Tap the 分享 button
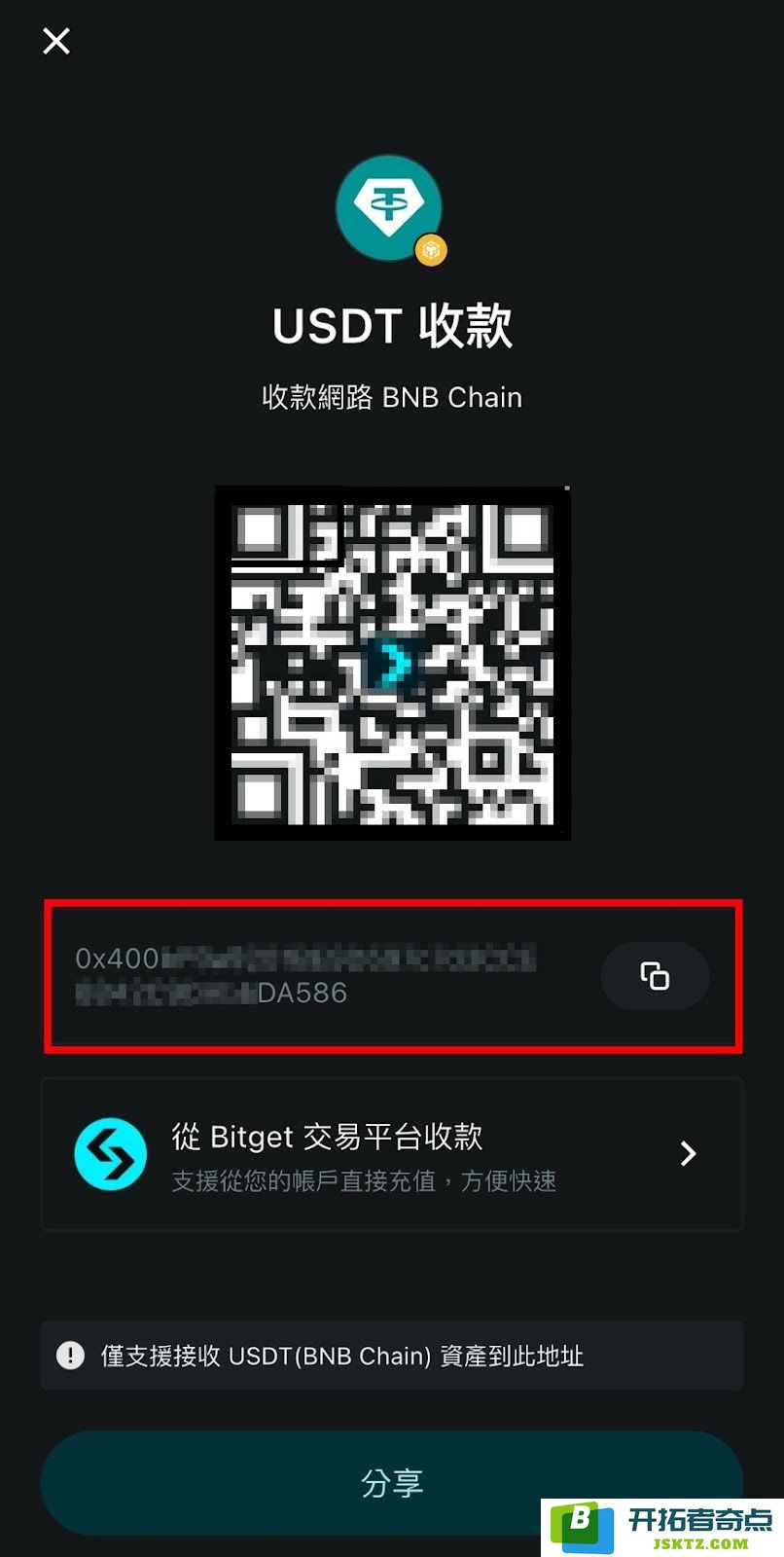 [x=391, y=1482]
